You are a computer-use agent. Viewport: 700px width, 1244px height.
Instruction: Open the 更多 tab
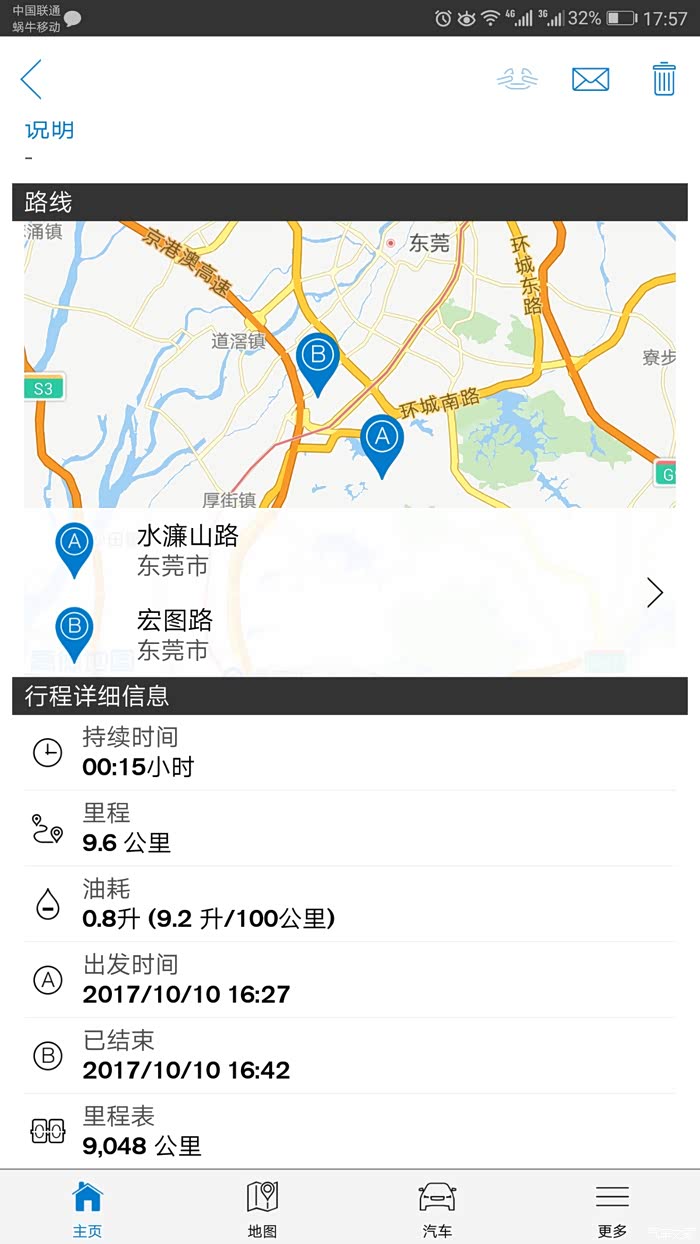(x=612, y=1207)
